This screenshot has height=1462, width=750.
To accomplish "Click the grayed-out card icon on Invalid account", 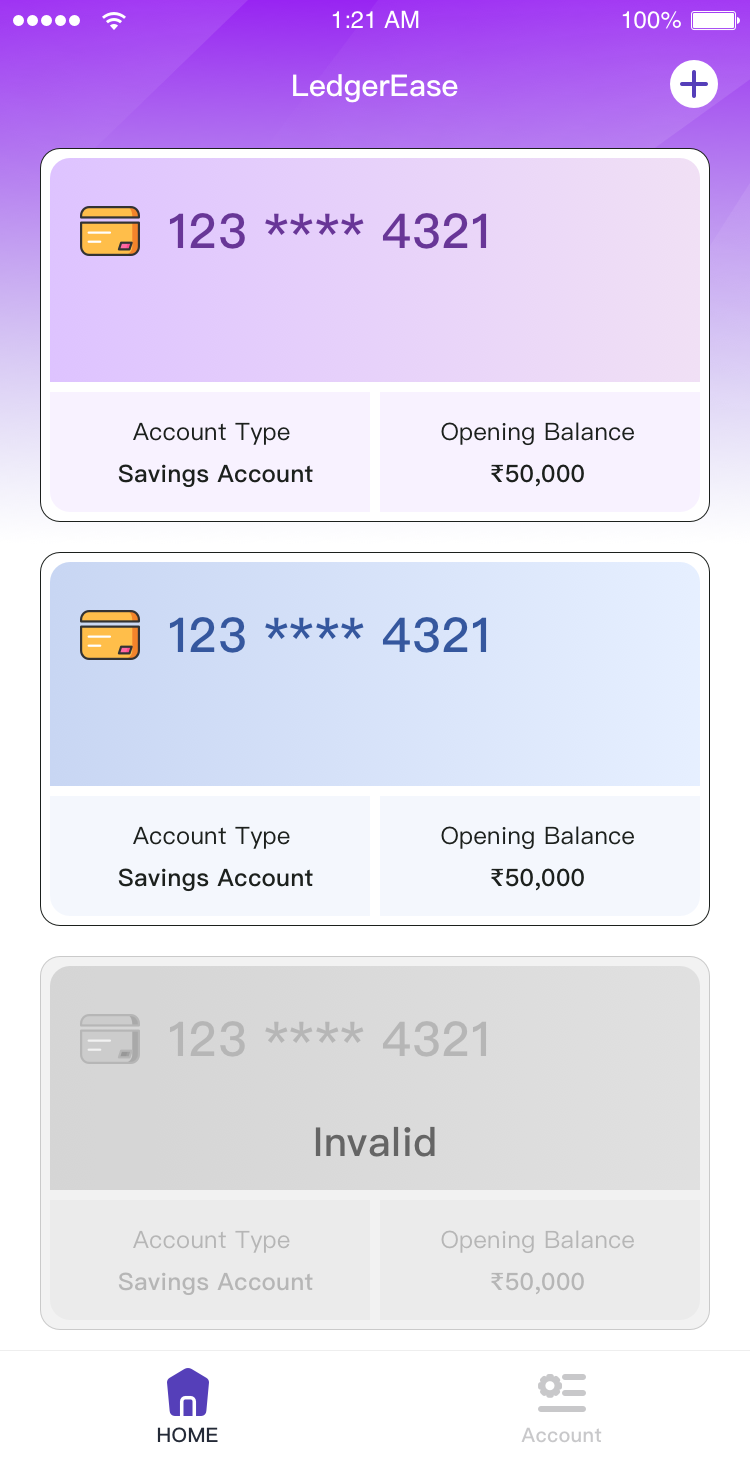I will click(x=110, y=1038).
